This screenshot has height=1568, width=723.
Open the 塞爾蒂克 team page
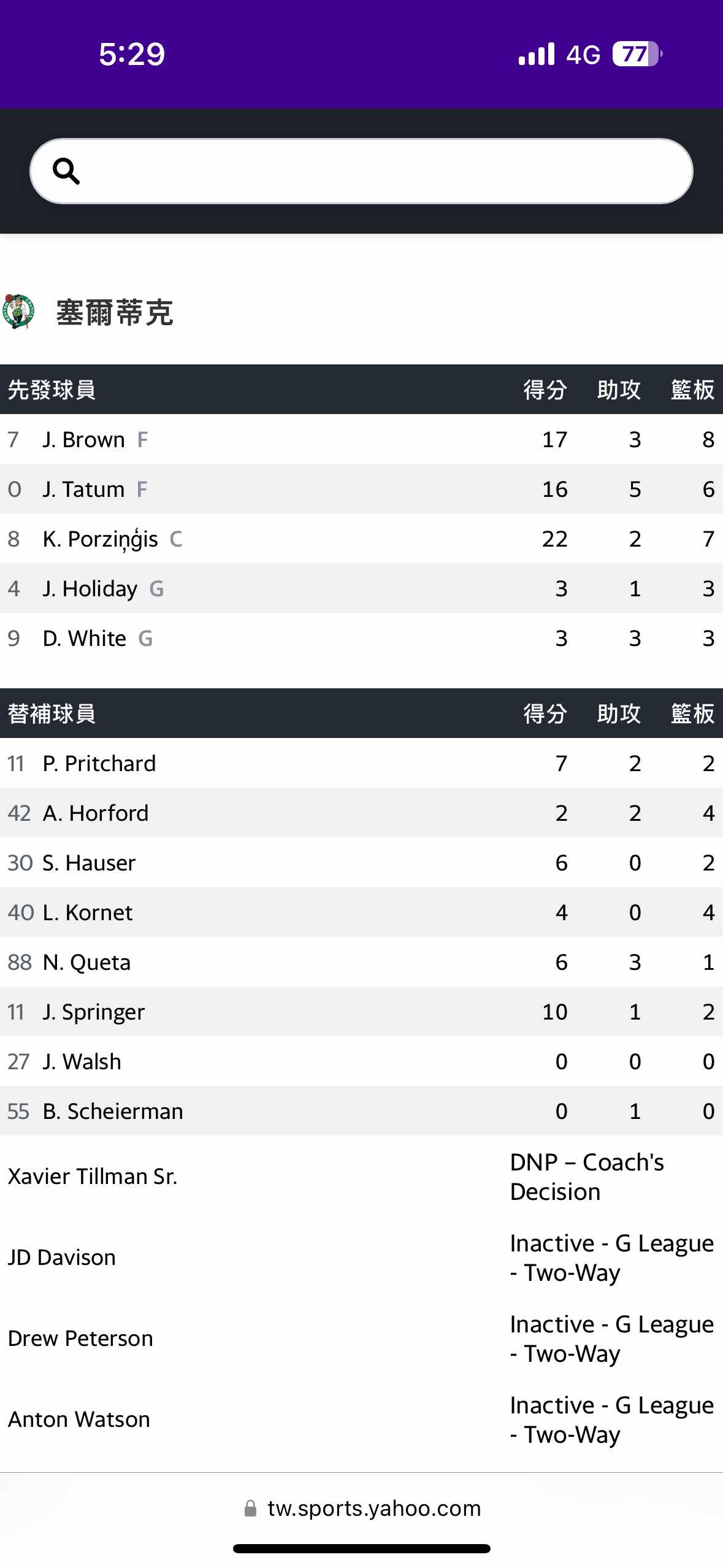[x=115, y=312]
